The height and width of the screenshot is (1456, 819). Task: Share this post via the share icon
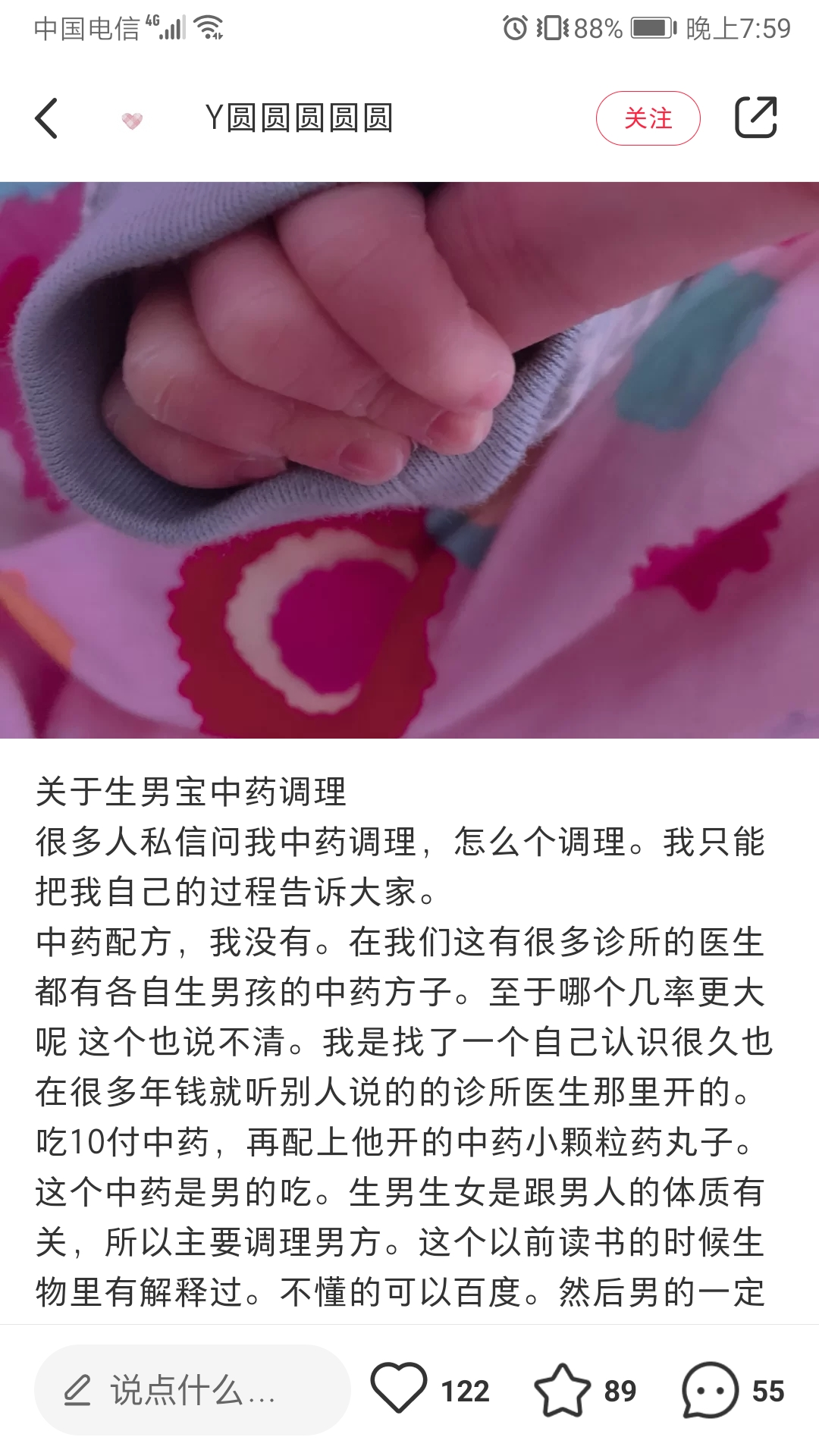[756, 118]
